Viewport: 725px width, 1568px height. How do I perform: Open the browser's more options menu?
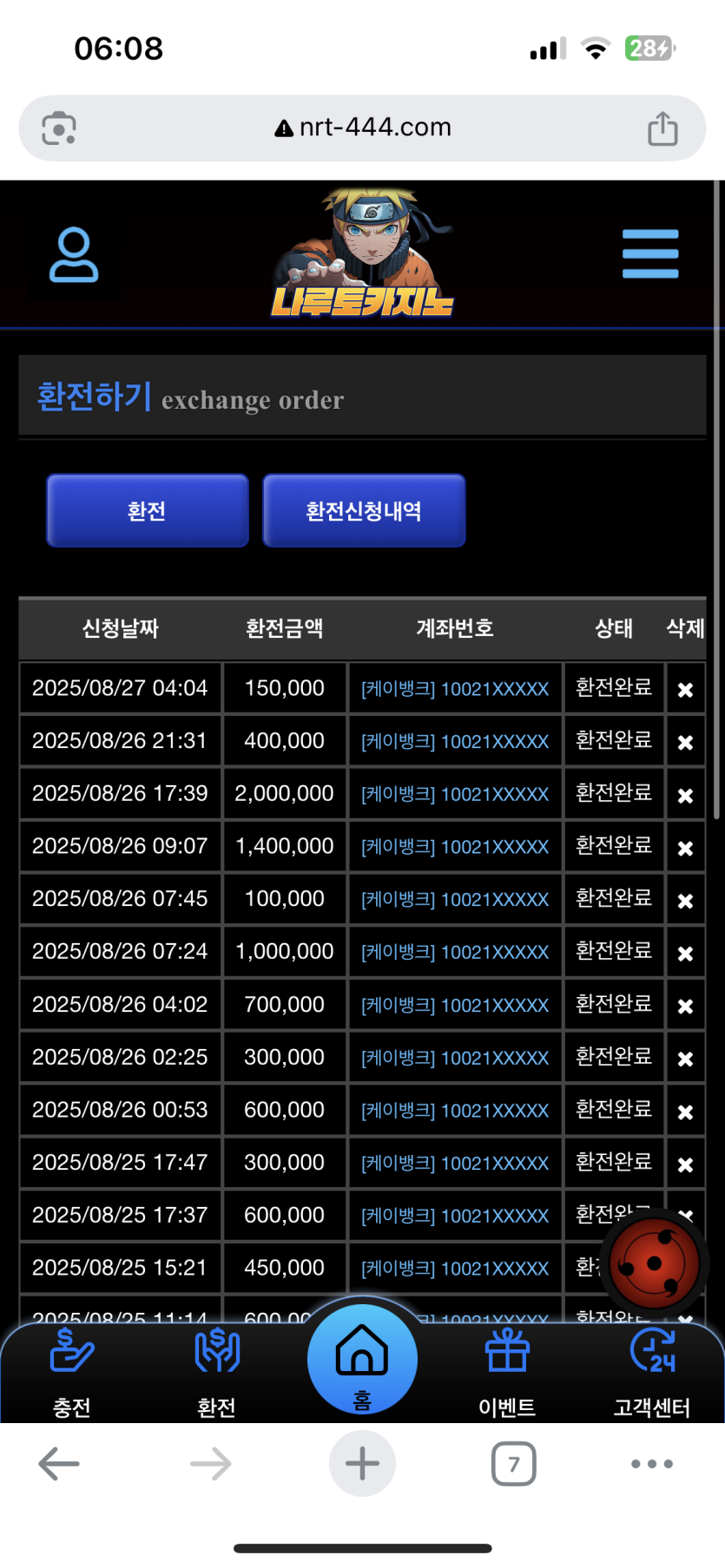pos(652,1464)
